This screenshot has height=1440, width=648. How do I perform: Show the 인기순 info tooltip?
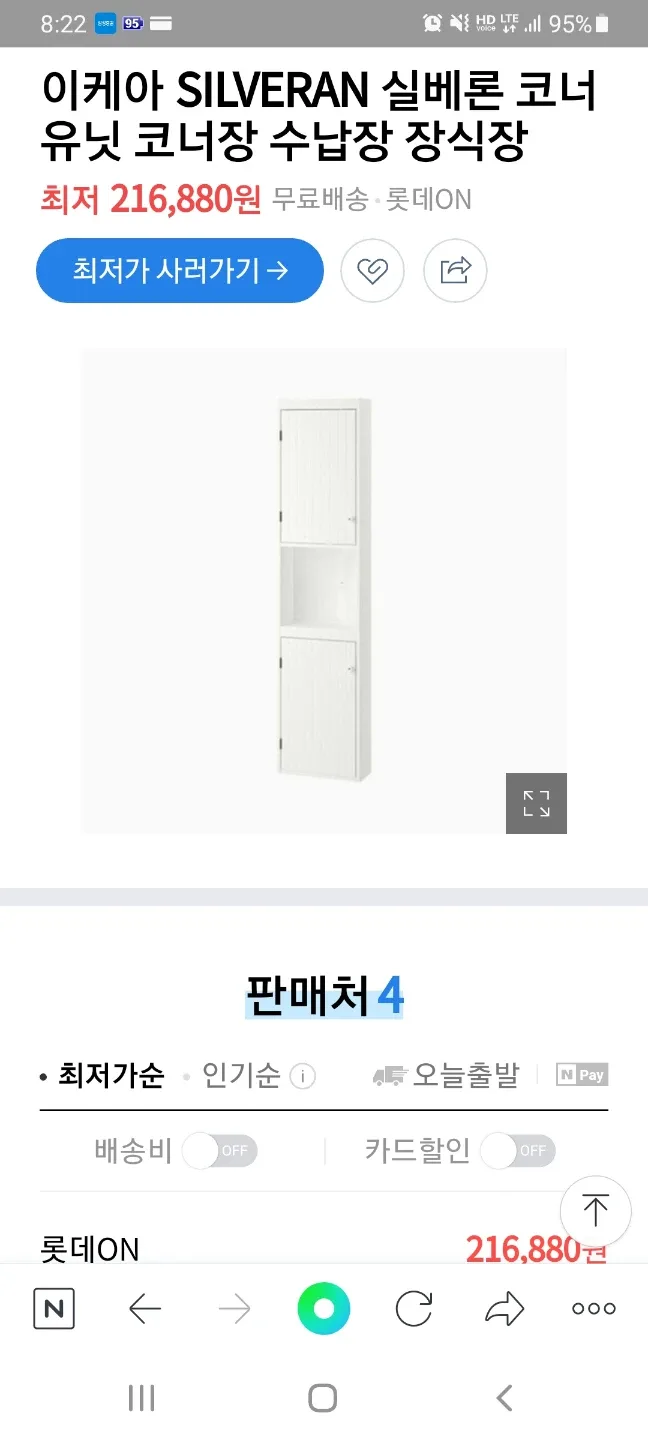[302, 1076]
